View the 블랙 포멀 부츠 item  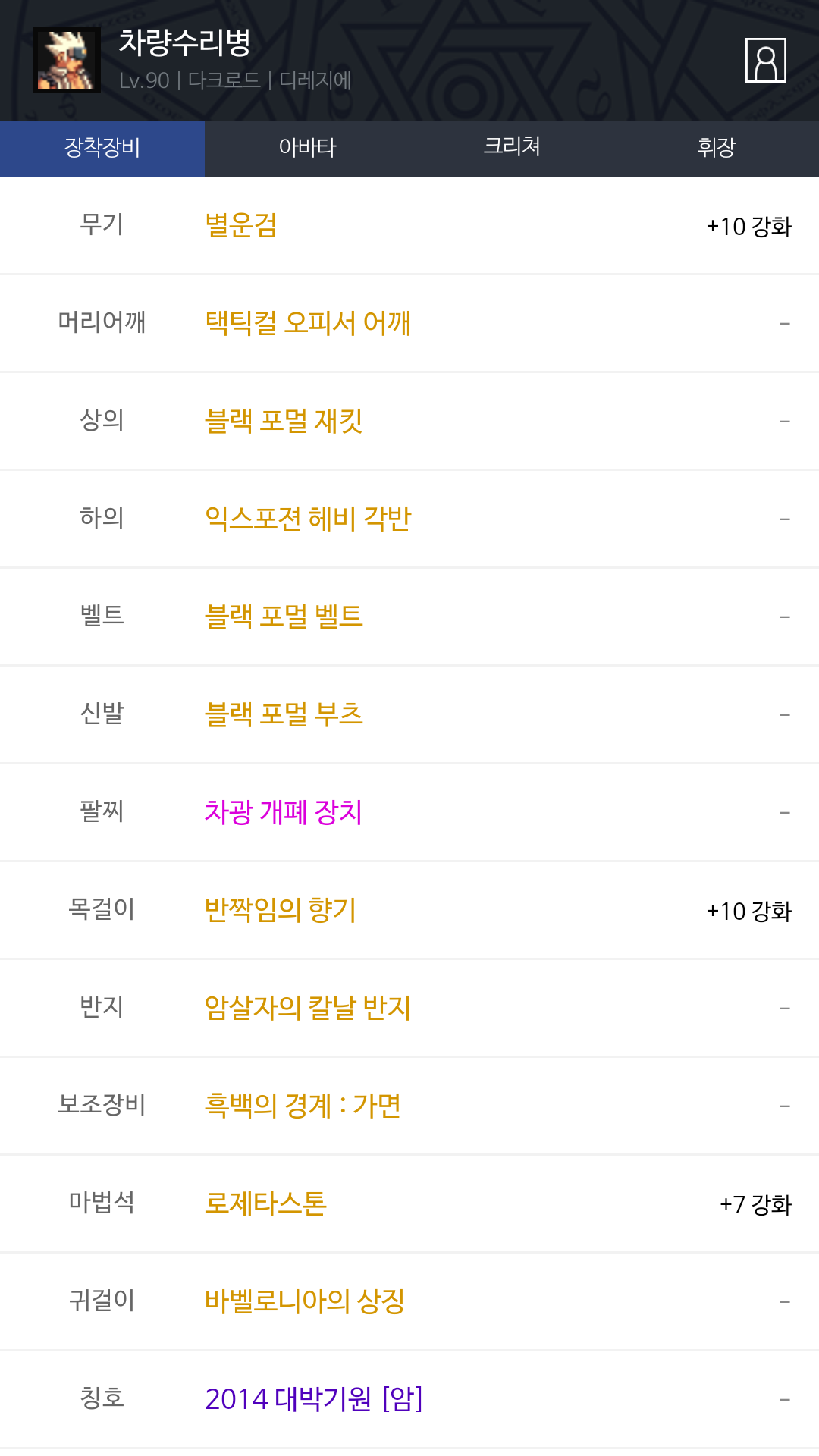(x=284, y=714)
